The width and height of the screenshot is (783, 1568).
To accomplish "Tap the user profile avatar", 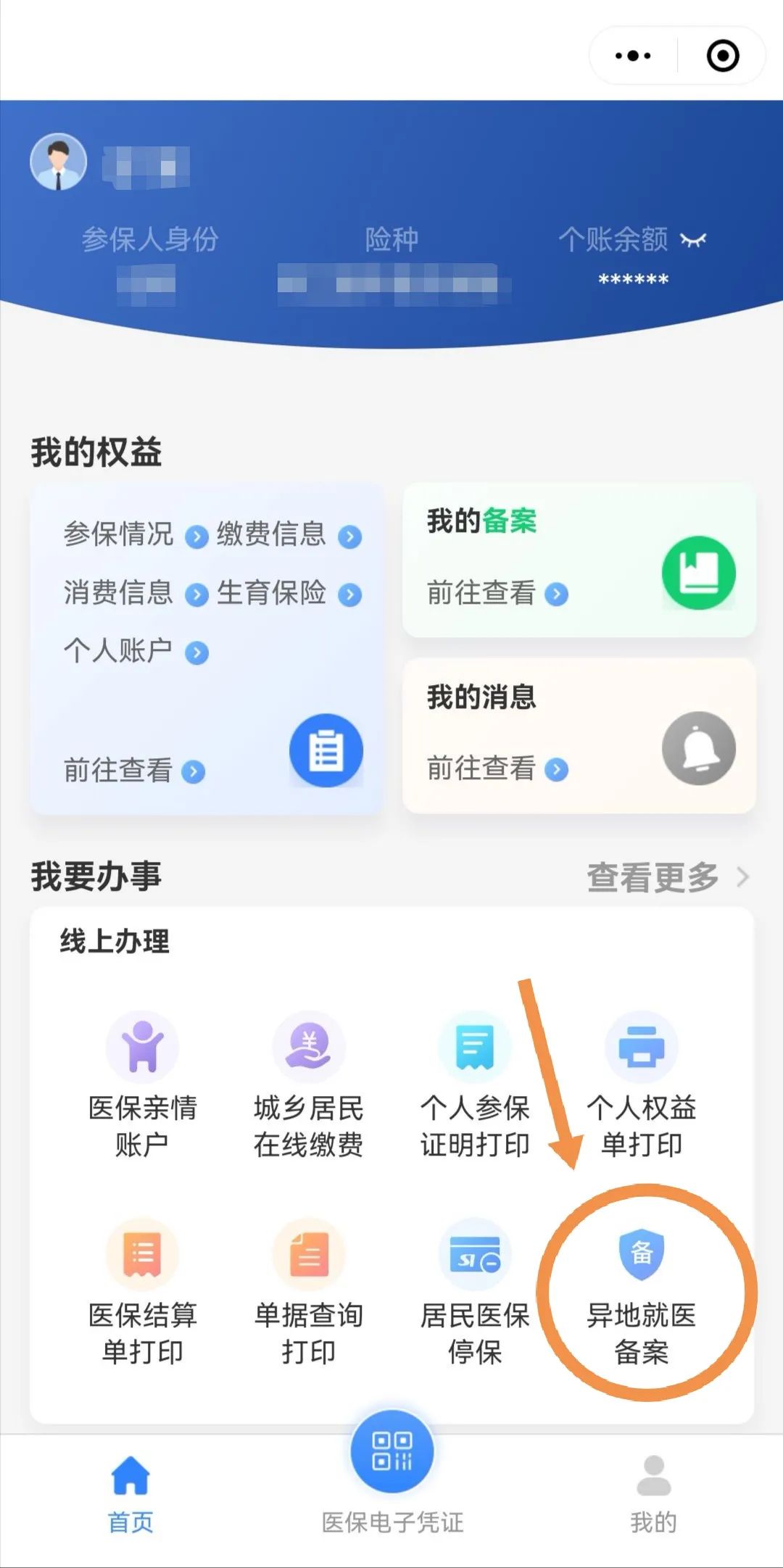I will coord(58,162).
